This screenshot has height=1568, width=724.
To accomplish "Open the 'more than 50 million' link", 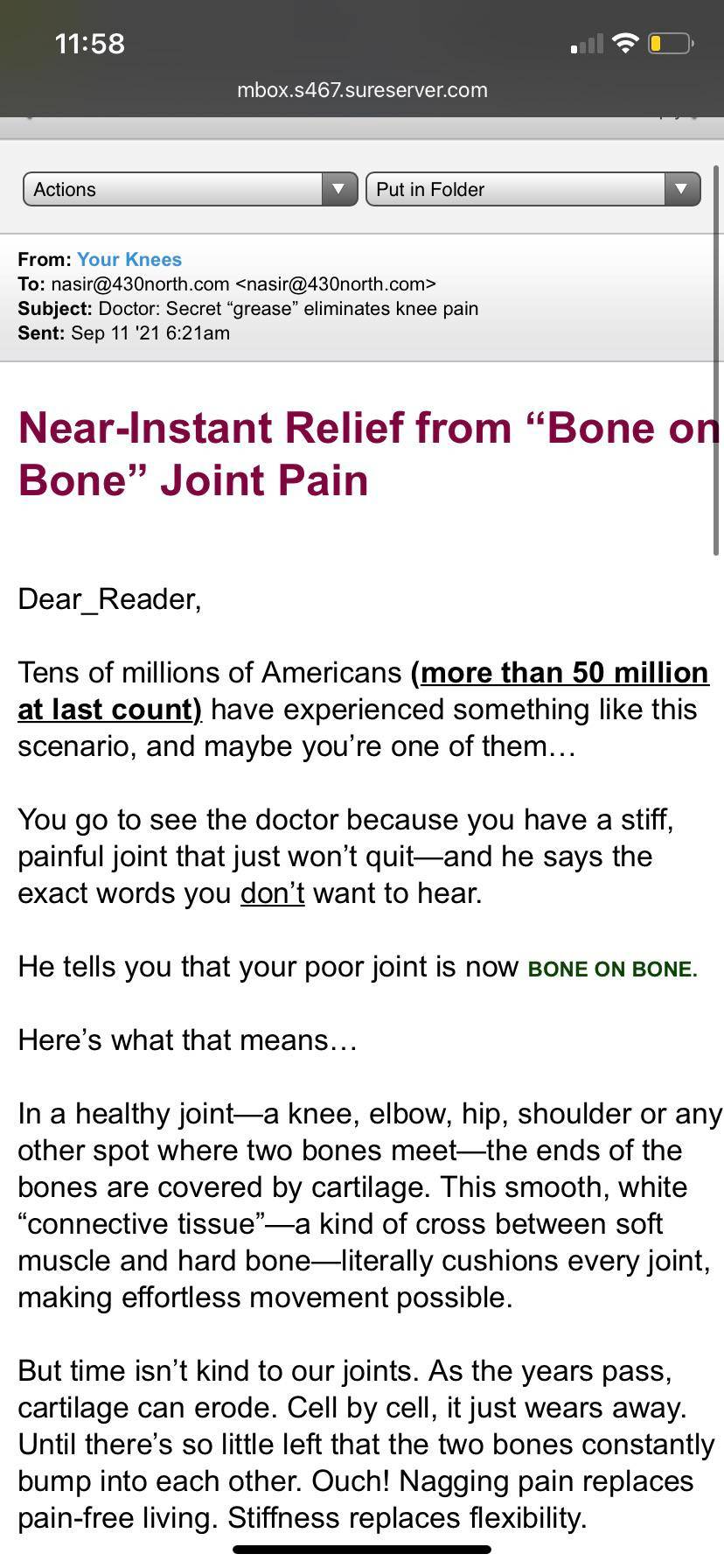I will coord(564,672).
